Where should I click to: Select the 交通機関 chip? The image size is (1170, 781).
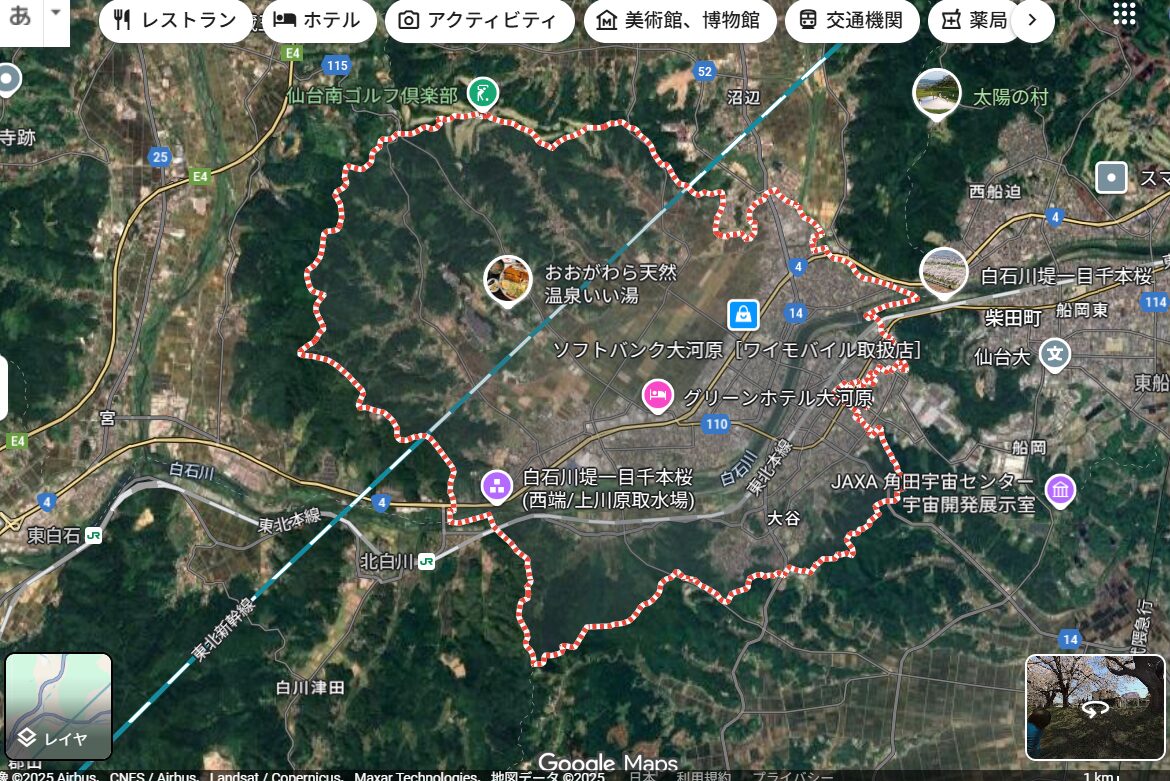[x=851, y=20]
